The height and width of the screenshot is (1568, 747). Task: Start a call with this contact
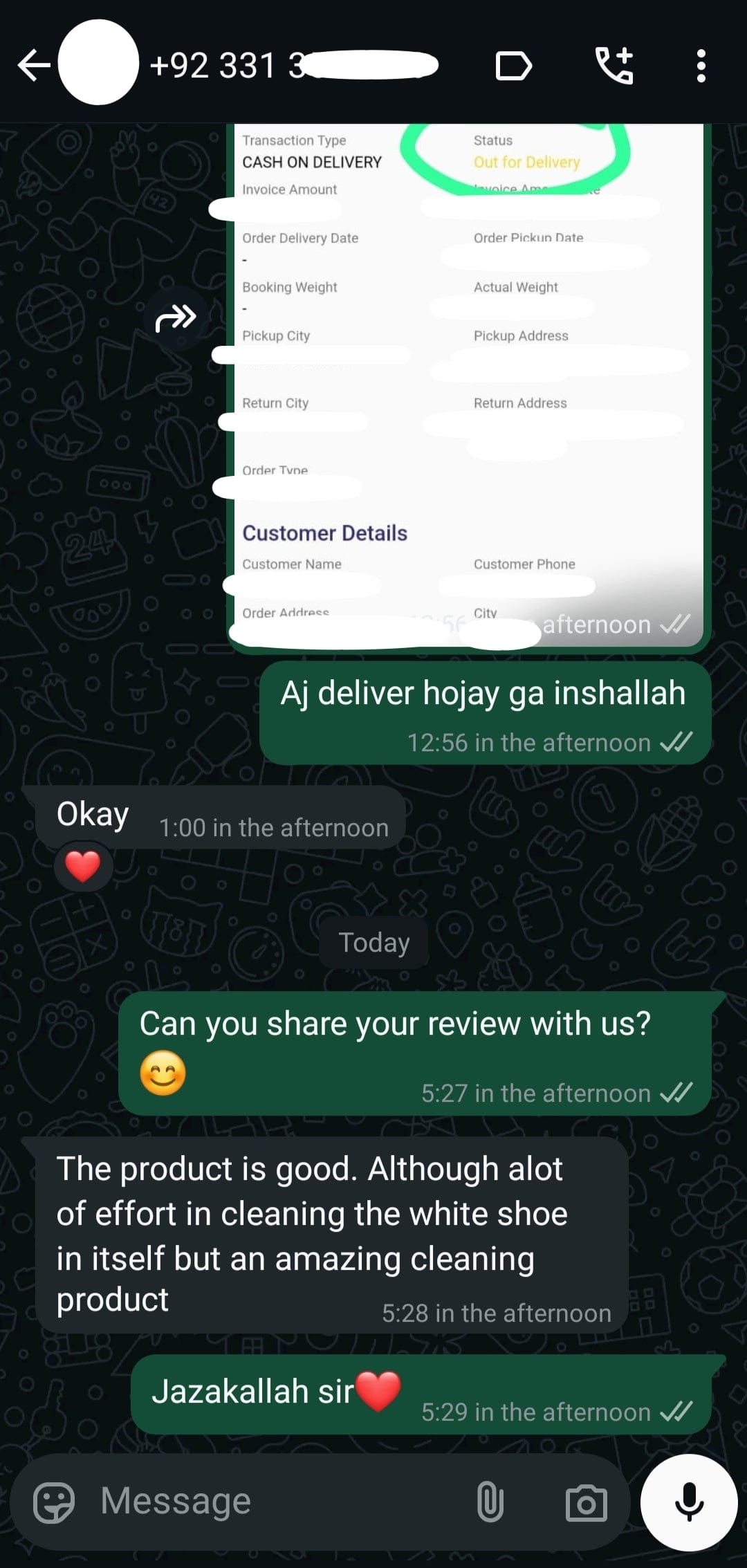(x=614, y=66)
